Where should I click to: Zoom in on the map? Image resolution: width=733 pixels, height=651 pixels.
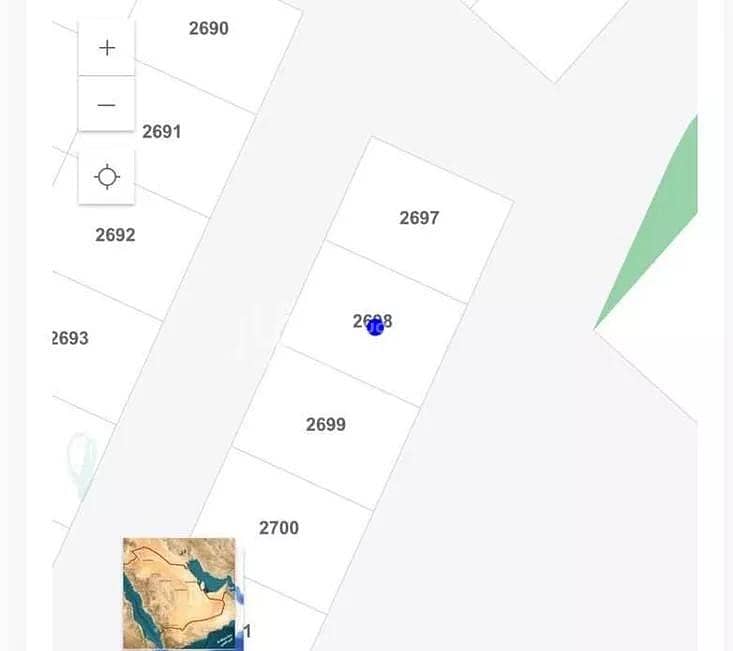pos(107,48)
